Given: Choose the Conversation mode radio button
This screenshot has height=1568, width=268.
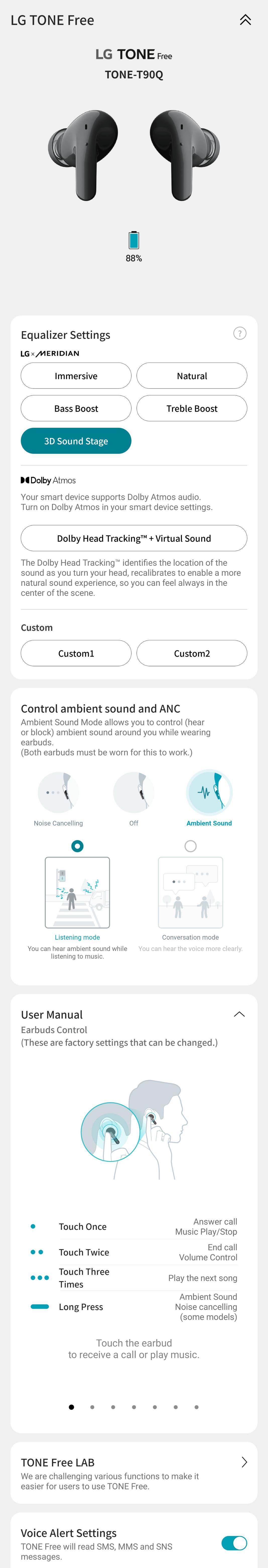Looking at the screenshot, I should (191, 846).
